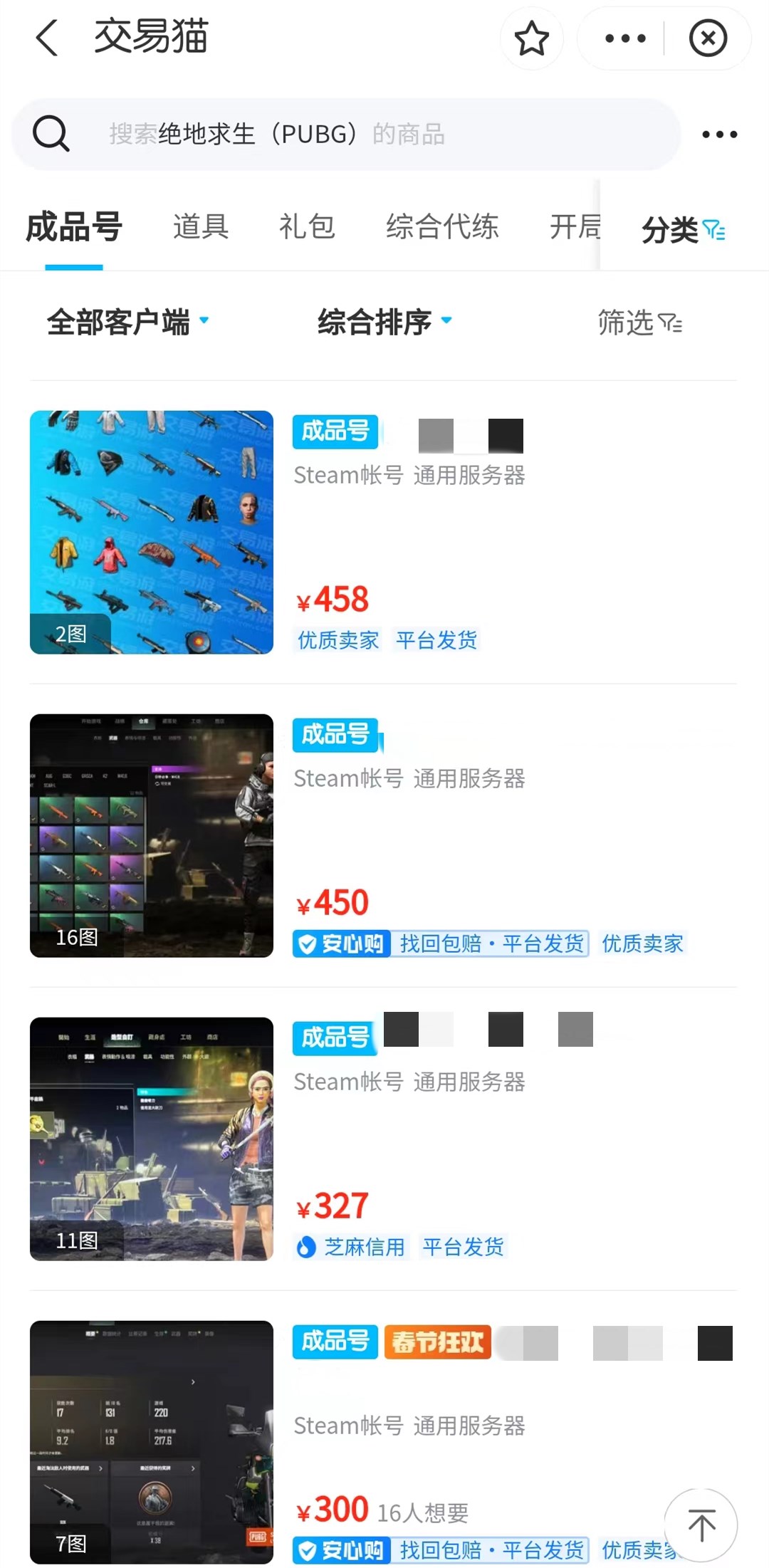Go back from 交易猫 page
This screenshot has height=1568, width=769.
(x=47, y=38)
